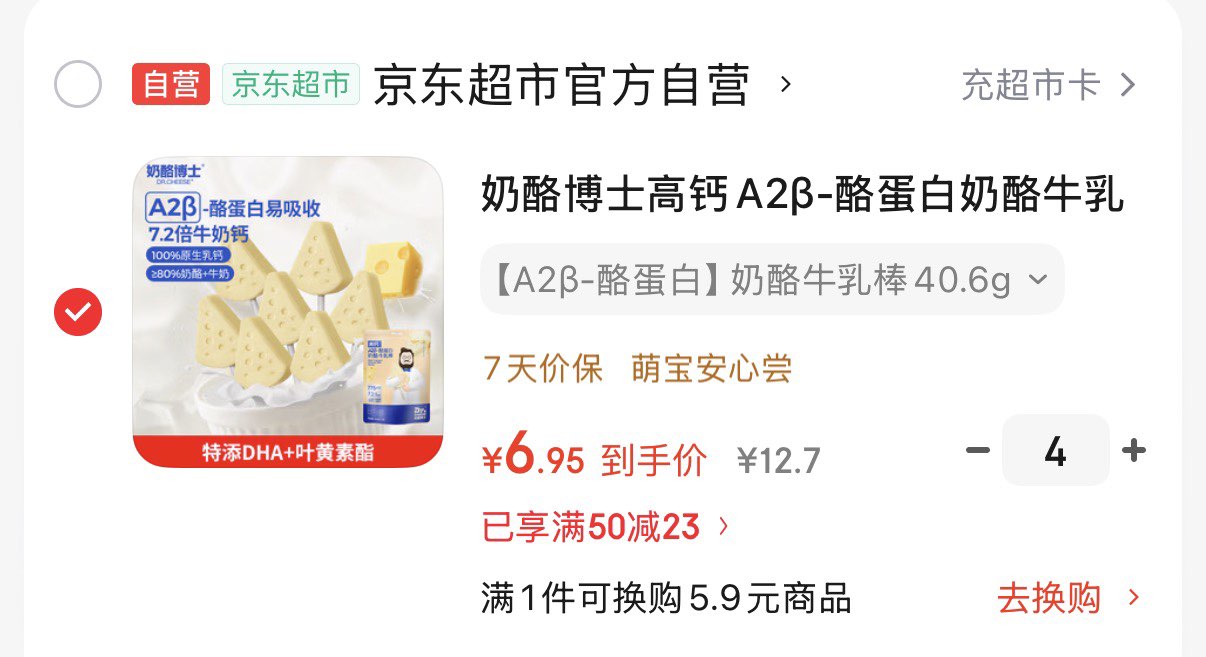Open the 奶酪博士高钙A2β product title

[803, 194]
